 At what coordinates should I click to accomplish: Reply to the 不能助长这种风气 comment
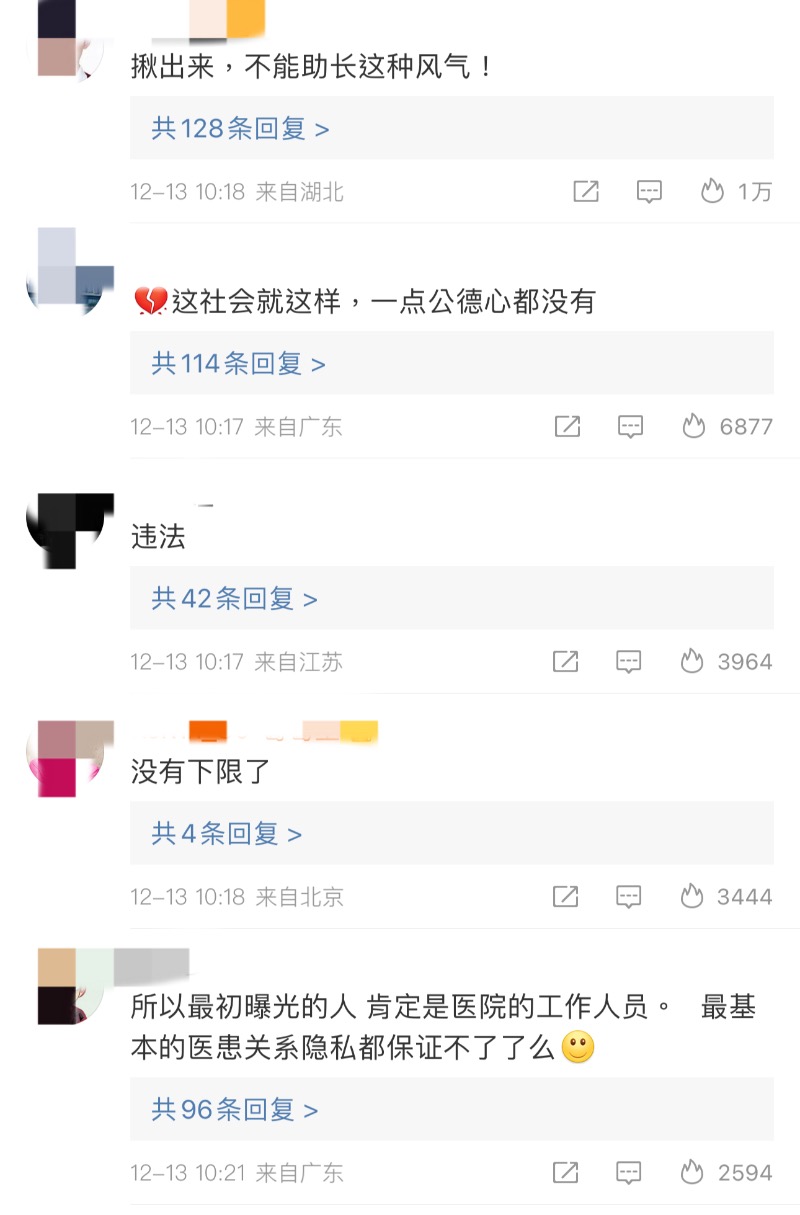click(649, 191)
